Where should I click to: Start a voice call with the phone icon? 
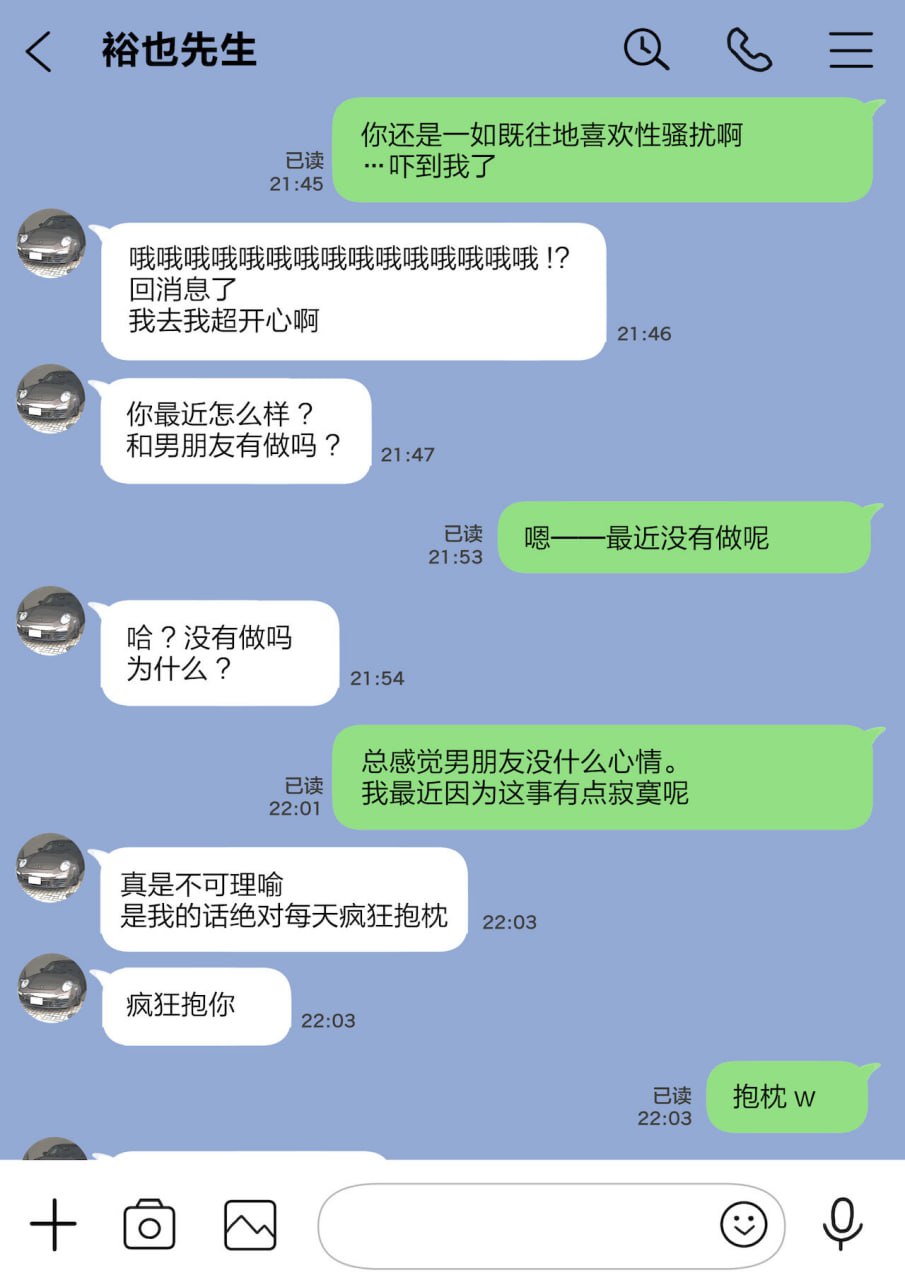[750, 49]
